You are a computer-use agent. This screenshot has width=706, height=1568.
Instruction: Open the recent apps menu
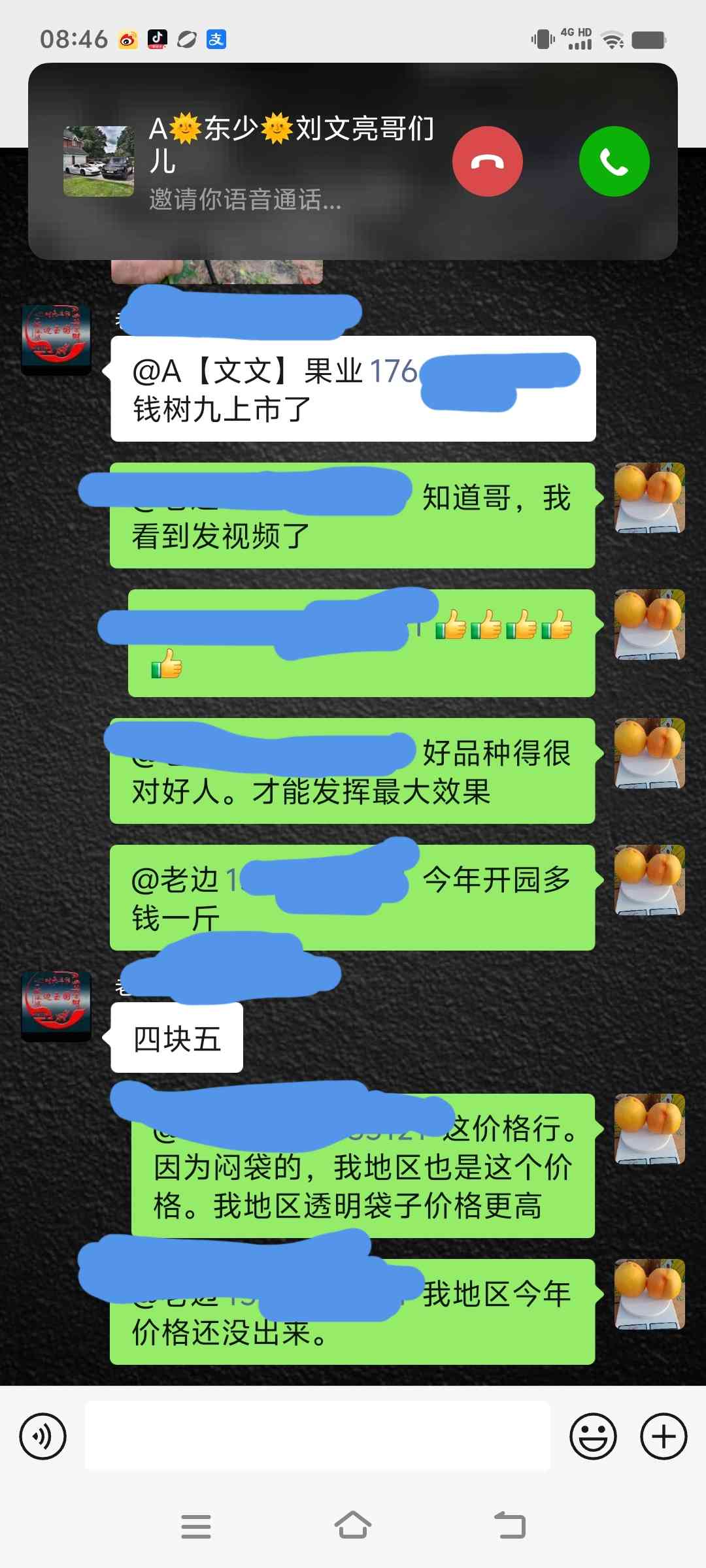pyautogui.click(x=195, y=1526)
